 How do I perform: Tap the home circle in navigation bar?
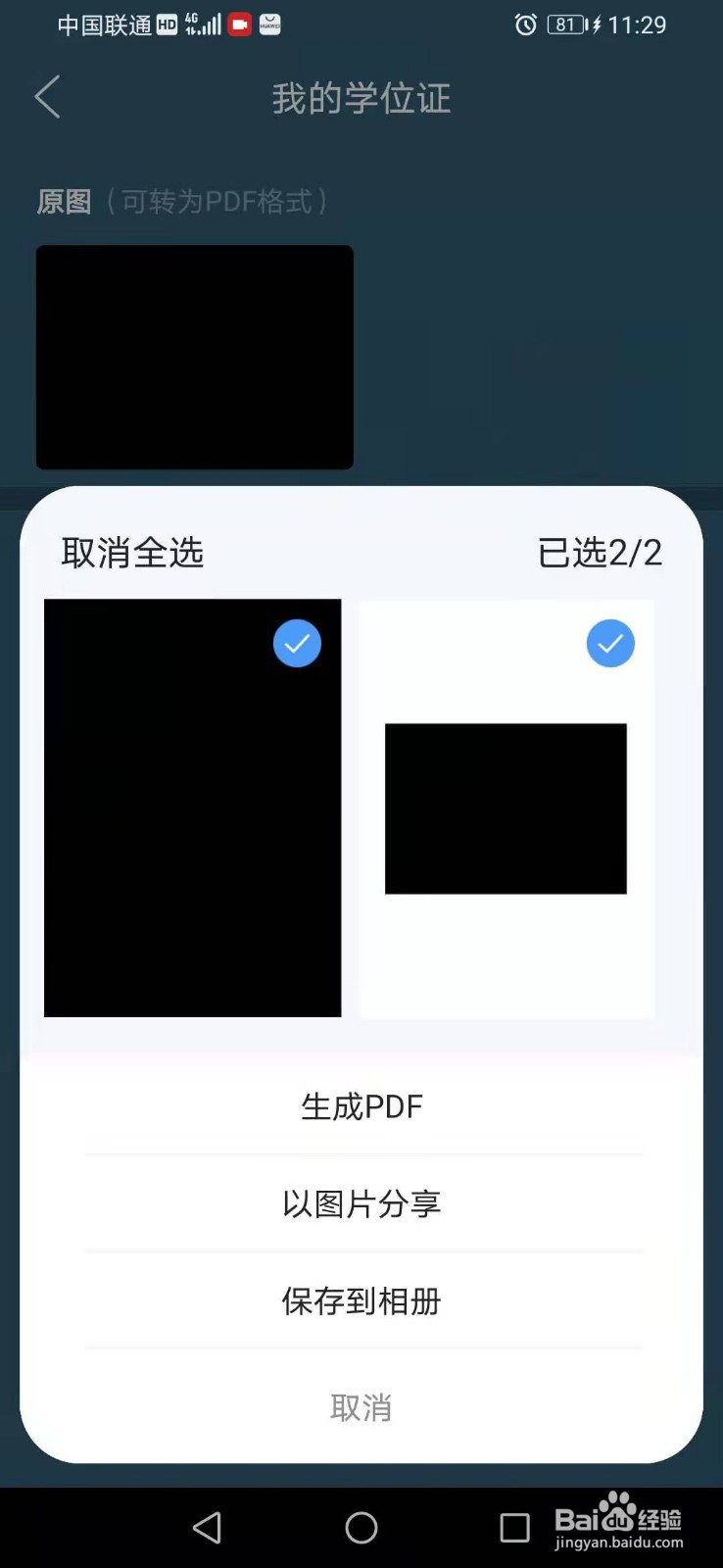pyautogui.click(x=361, y=1527)
